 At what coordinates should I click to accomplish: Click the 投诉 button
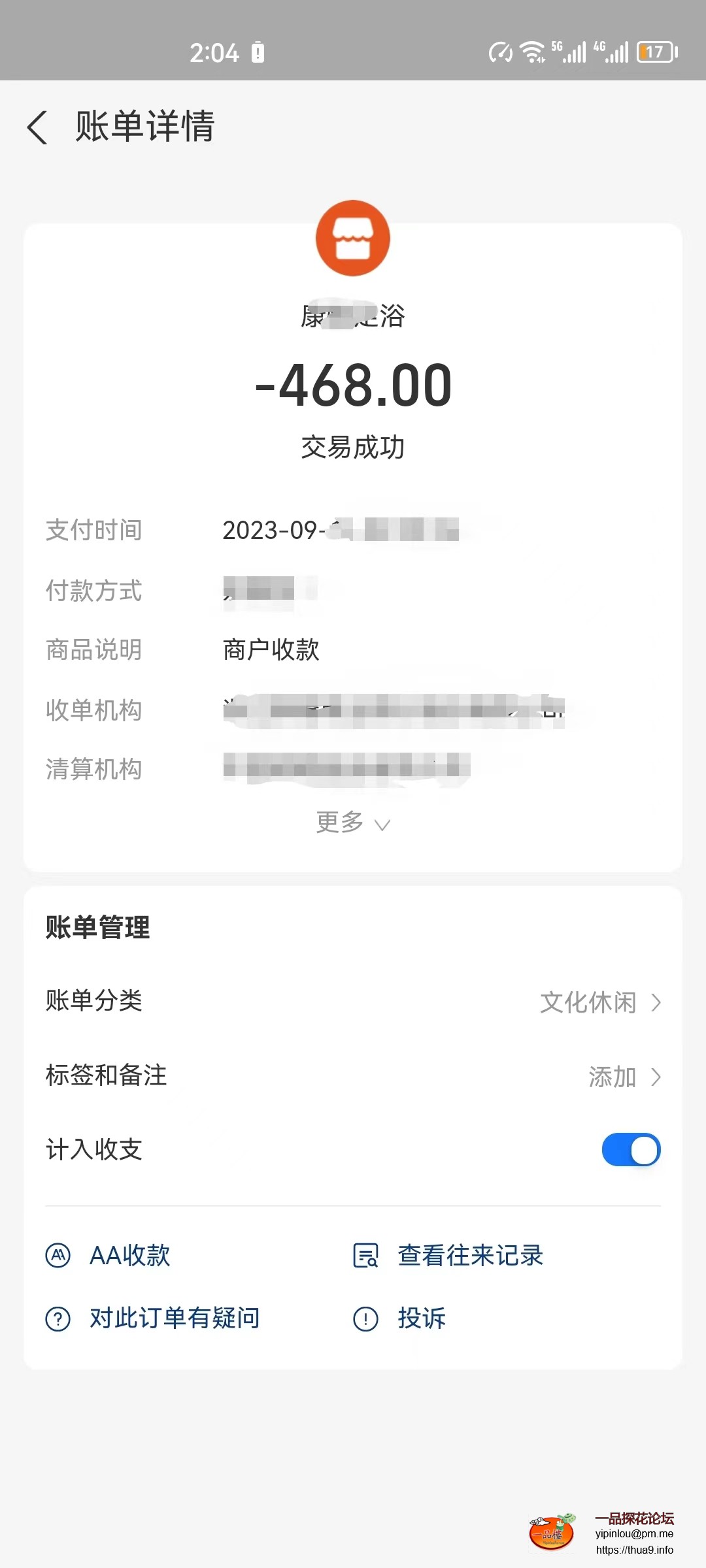pos(421,1318)
